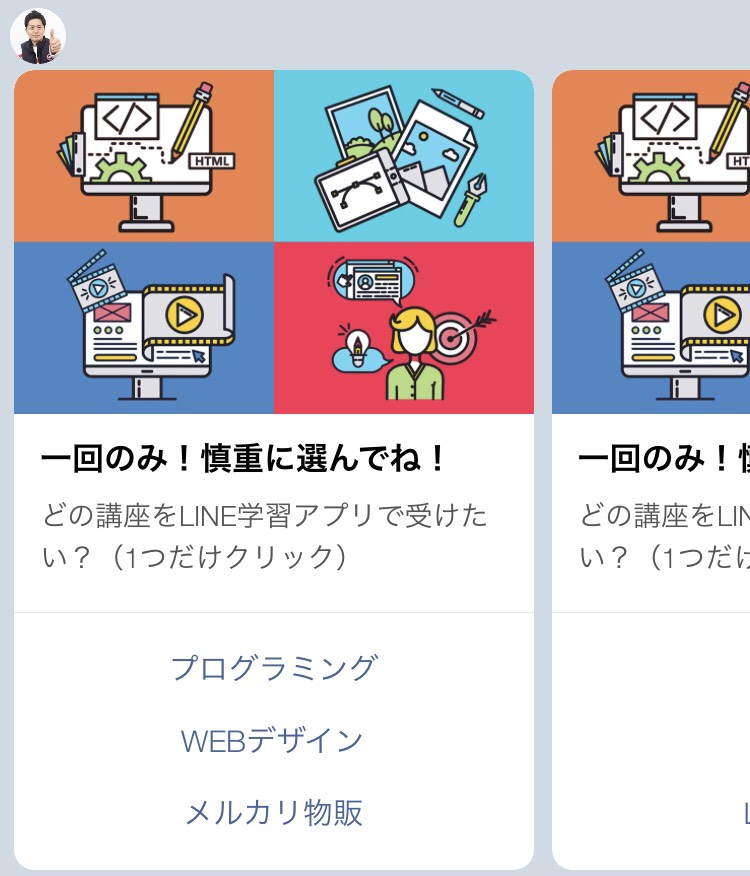Screen dimensions: 750x876
Task: Open the first card's course image
Action: 273,242
